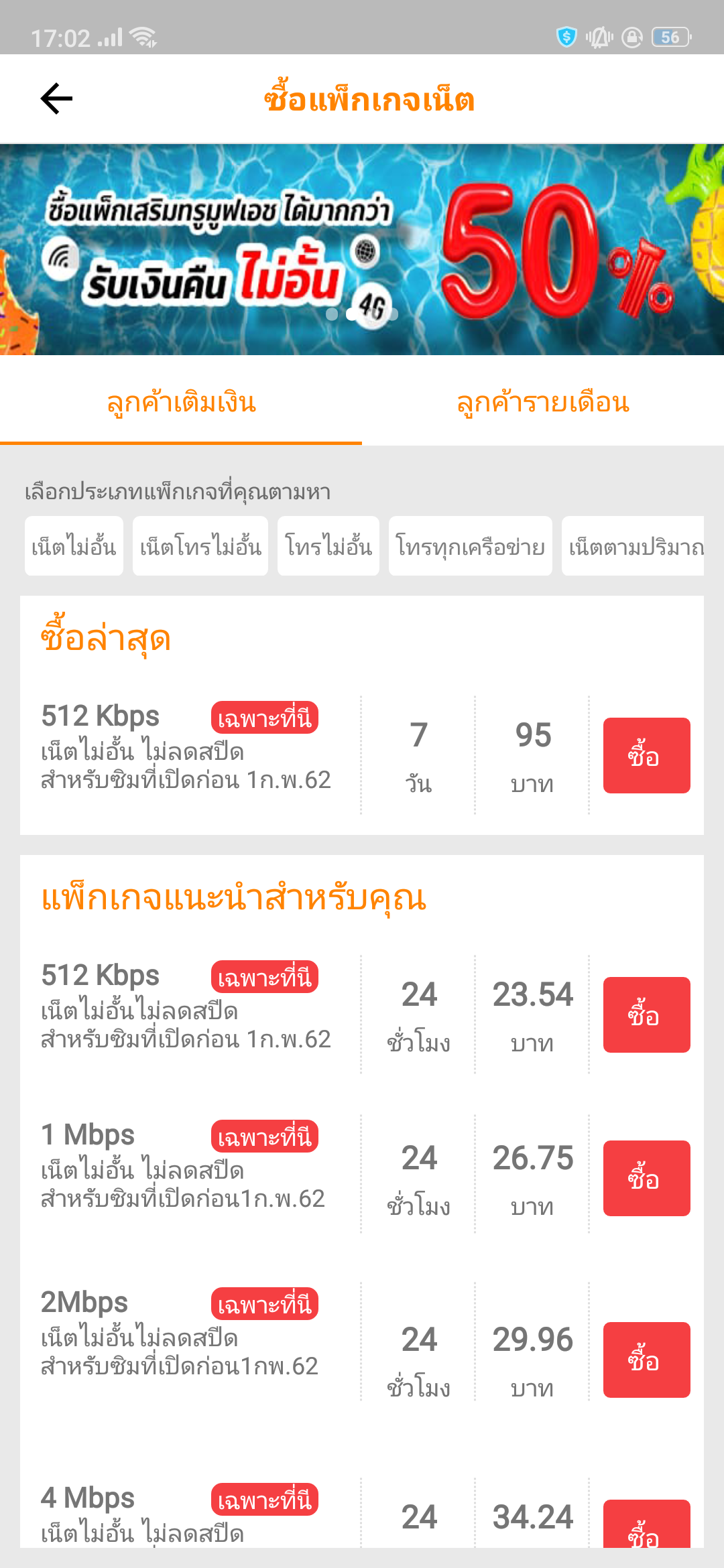This screenshot has height=1568, width=724.
Task: Go back using the arrow icon
Action: pyautogui.click(x=56, y=99)
